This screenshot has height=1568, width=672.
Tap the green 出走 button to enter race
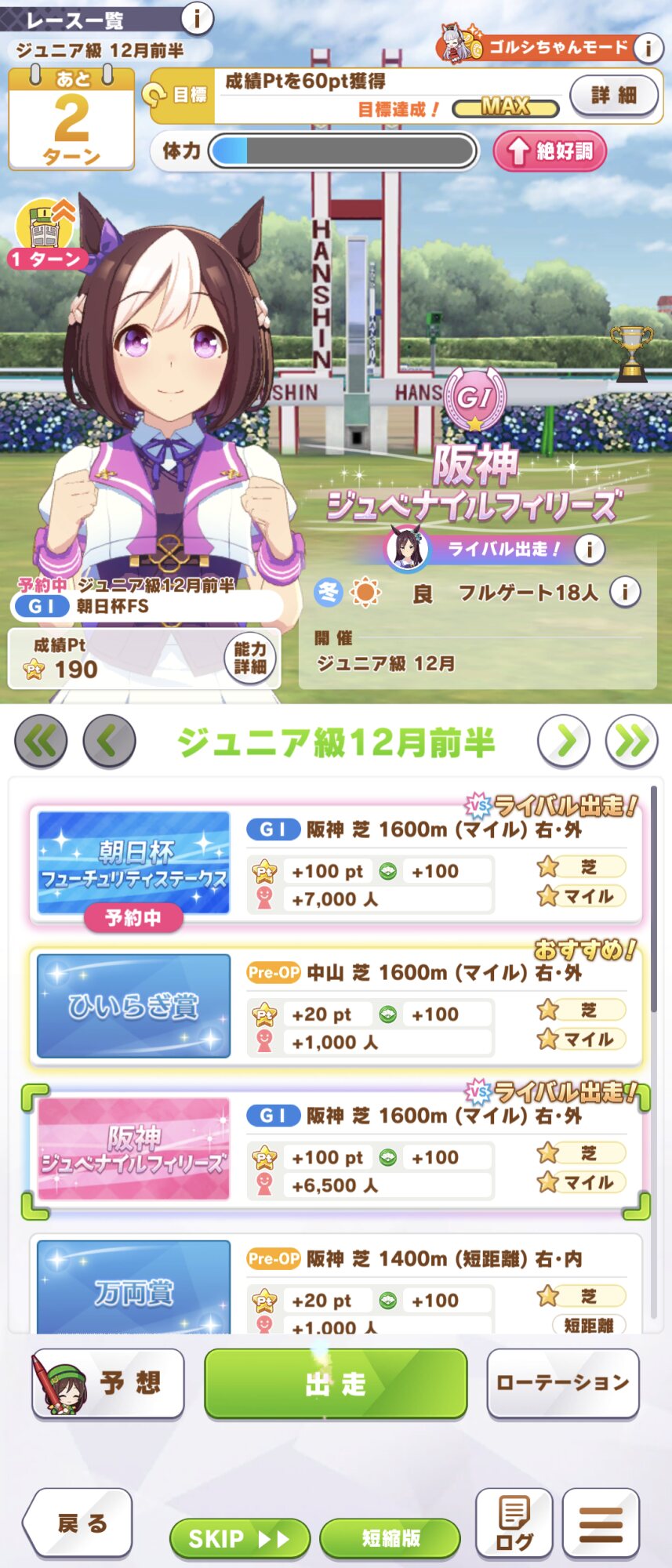[336, 1384]
